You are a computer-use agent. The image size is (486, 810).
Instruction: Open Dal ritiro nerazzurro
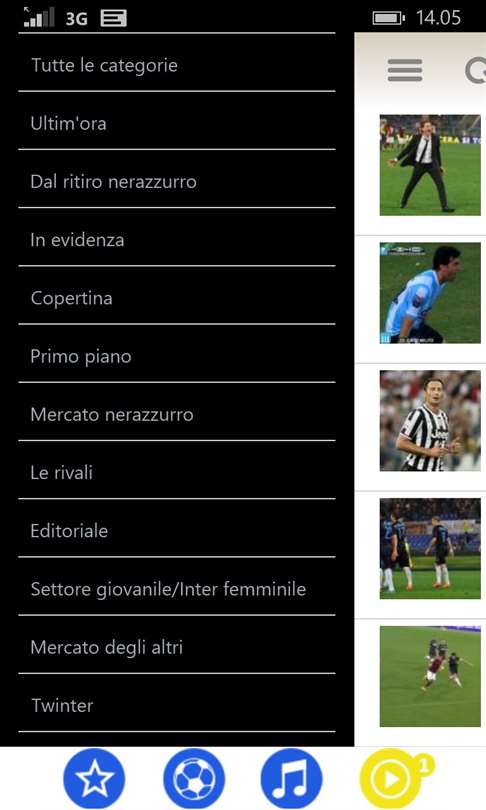tap(177, 180)
